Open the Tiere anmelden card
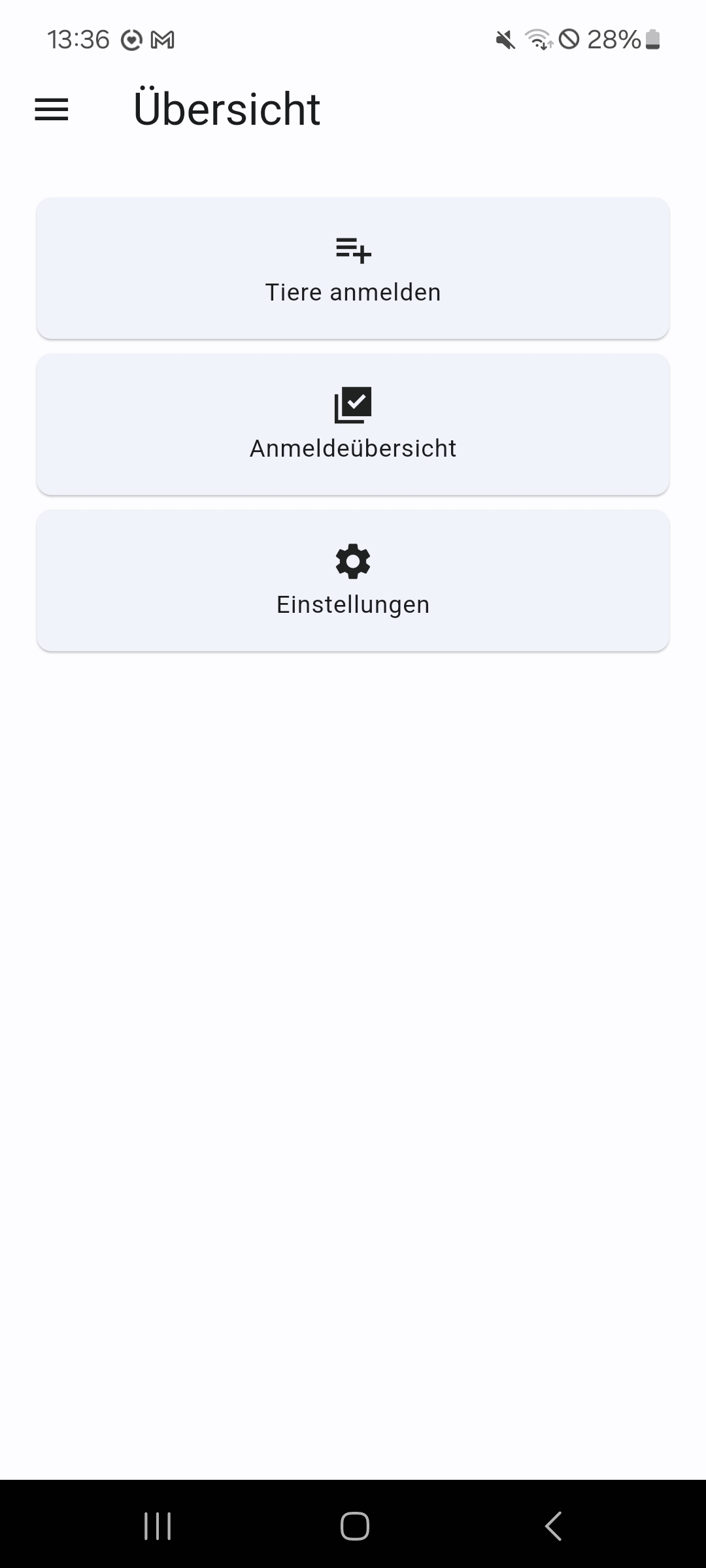The height and width of the screenshot is (1568, 706). point(353,269)
